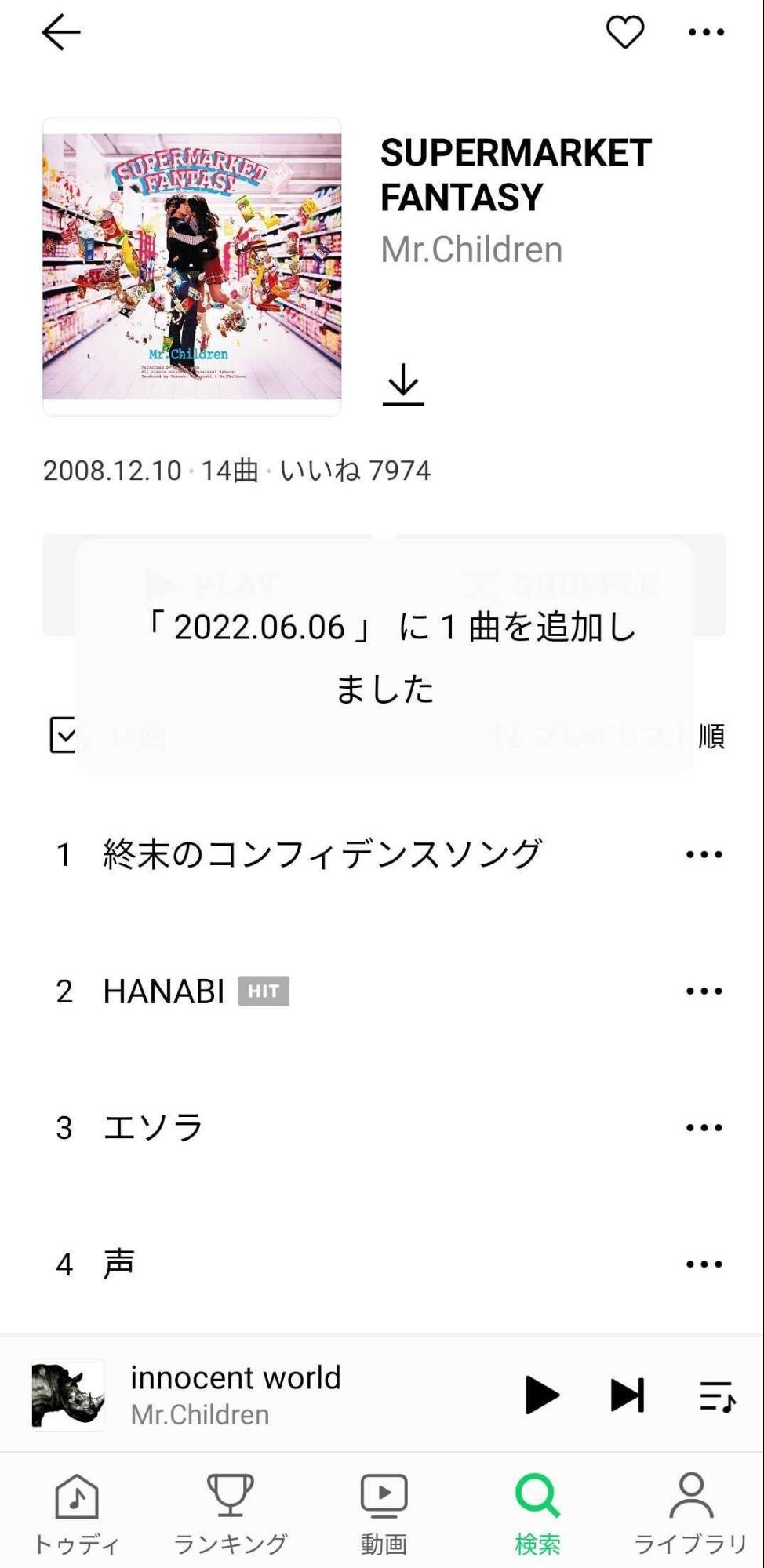Viewport: 764px width, 1568px height.
Task: Favorite the album with the heart icon
Action: [624, 31]
